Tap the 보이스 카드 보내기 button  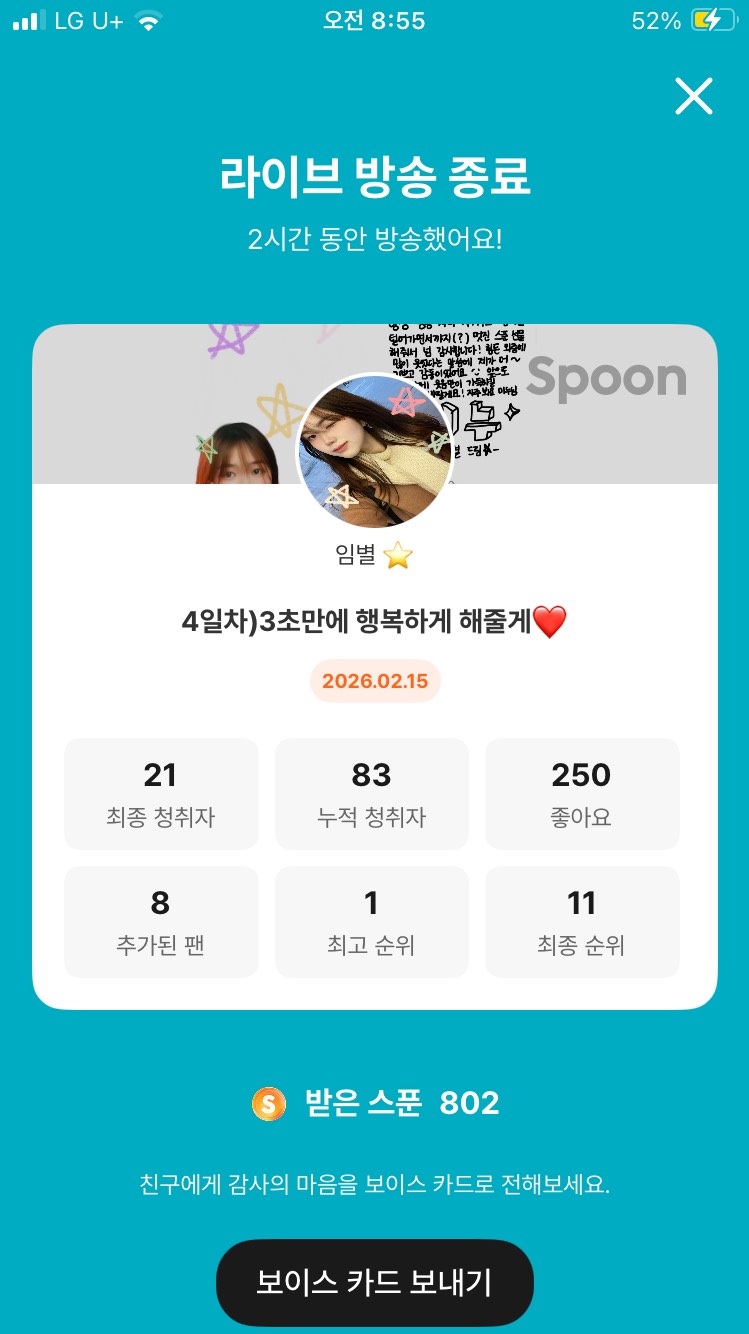374,1283
